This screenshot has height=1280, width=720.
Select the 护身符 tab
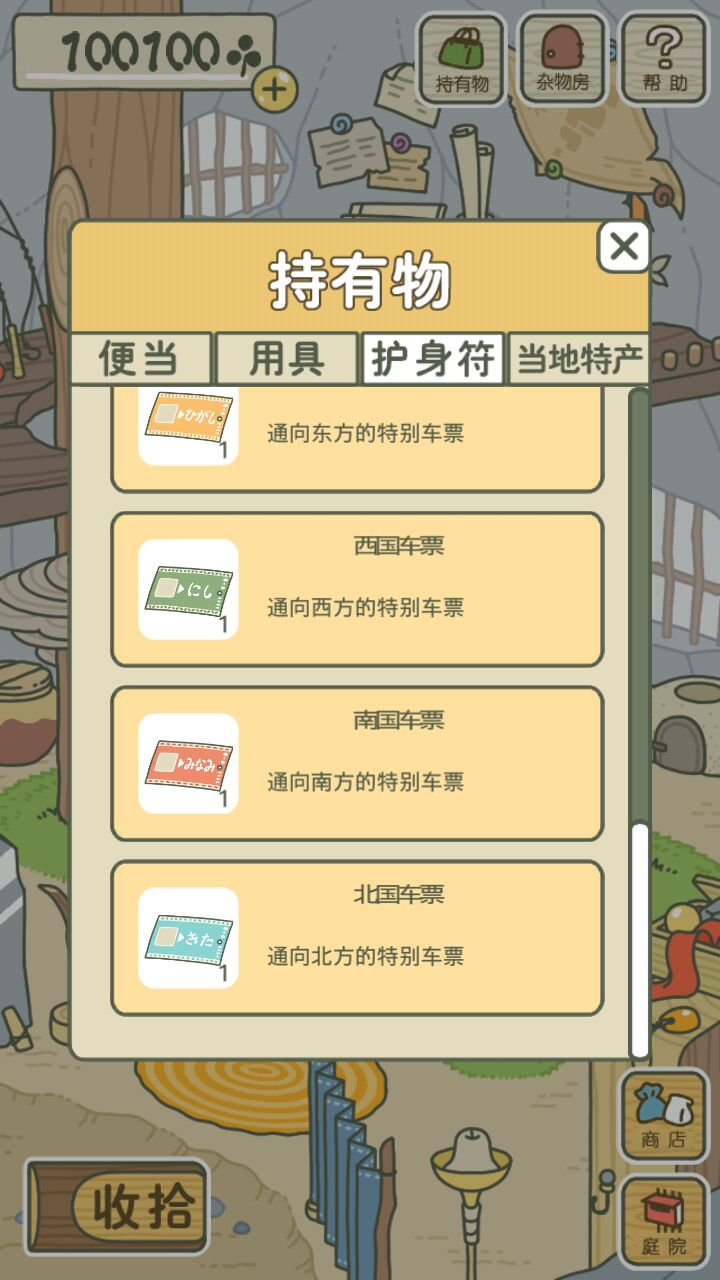432,359
